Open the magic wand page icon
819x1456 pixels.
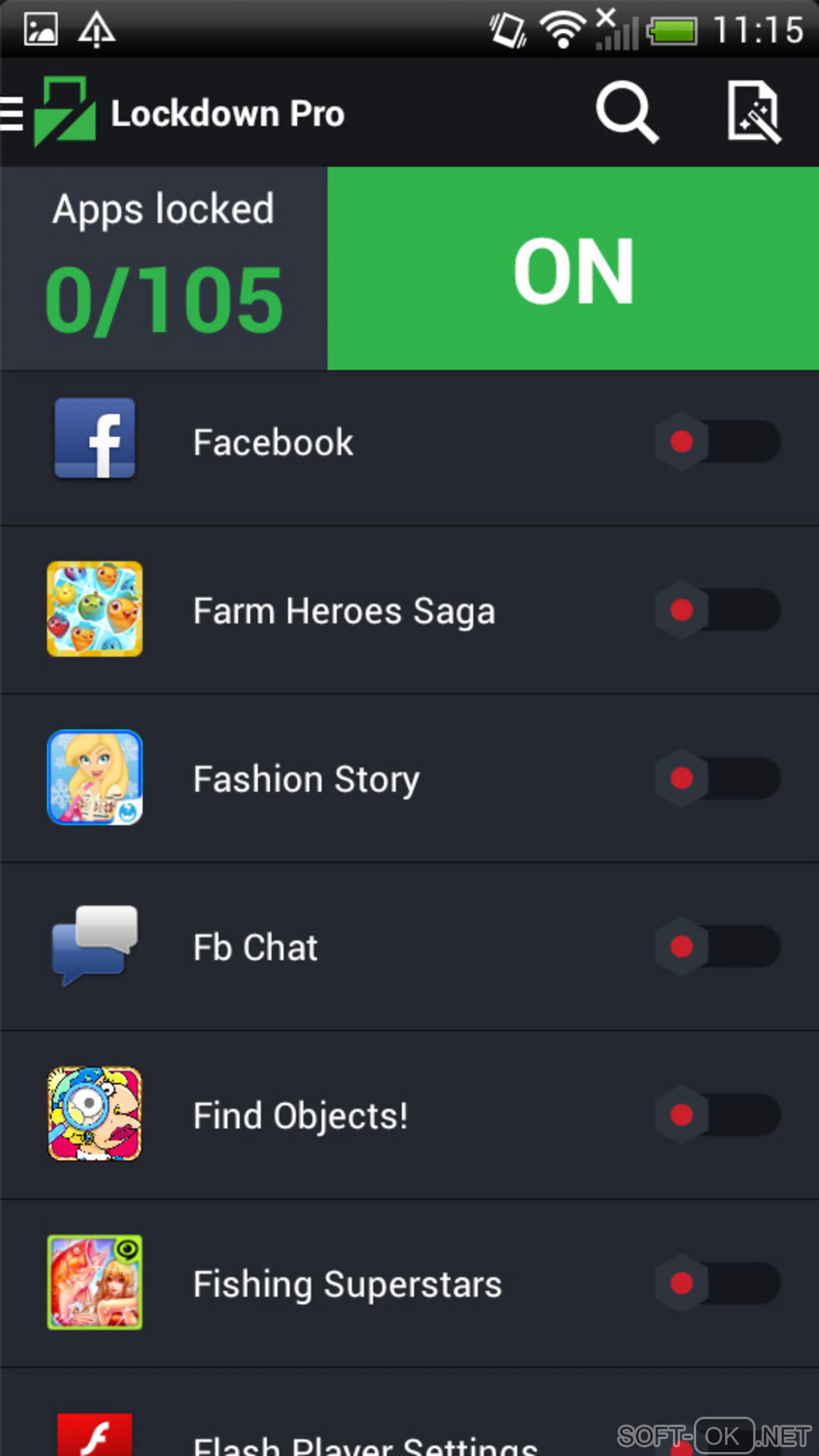753,112
